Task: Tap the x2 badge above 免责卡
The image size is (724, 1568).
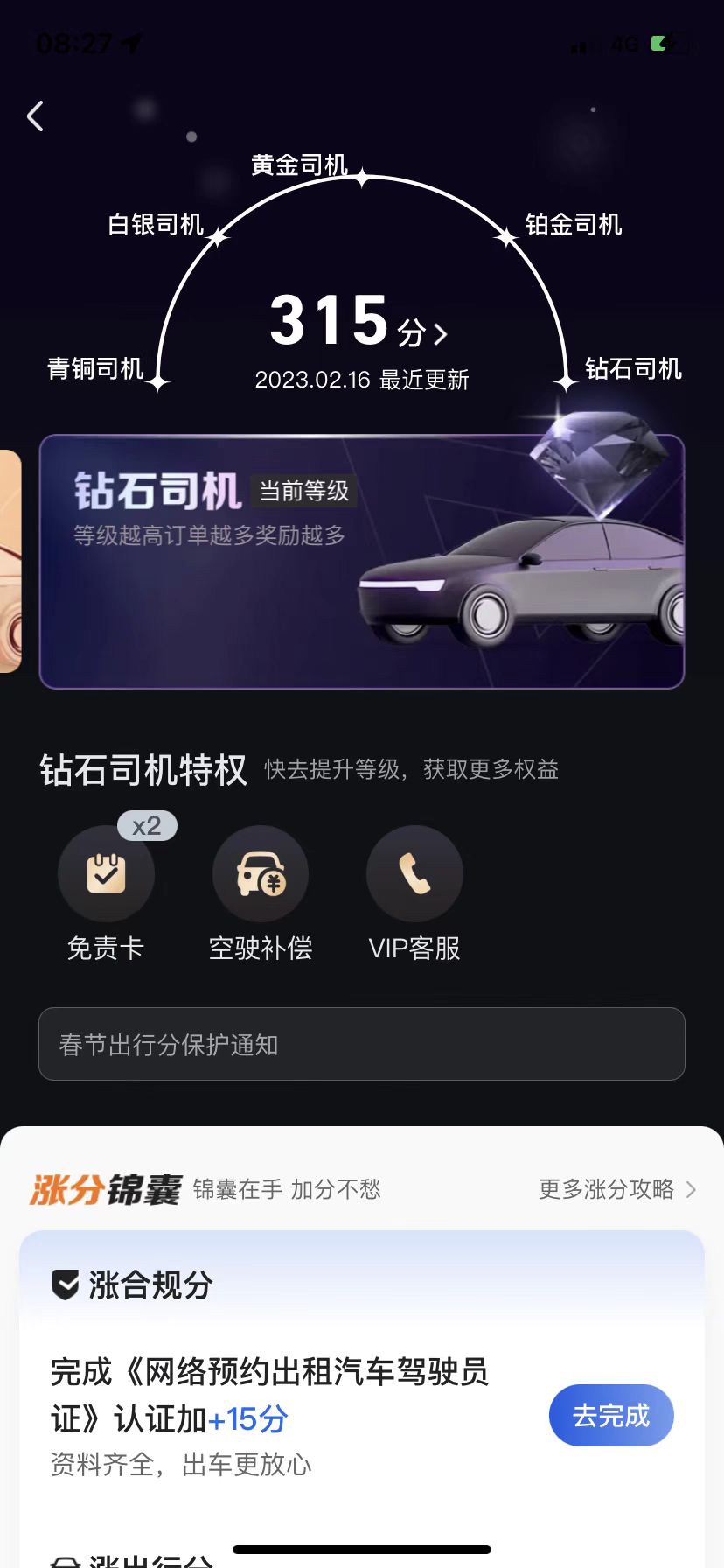Action: pos(146,825)
